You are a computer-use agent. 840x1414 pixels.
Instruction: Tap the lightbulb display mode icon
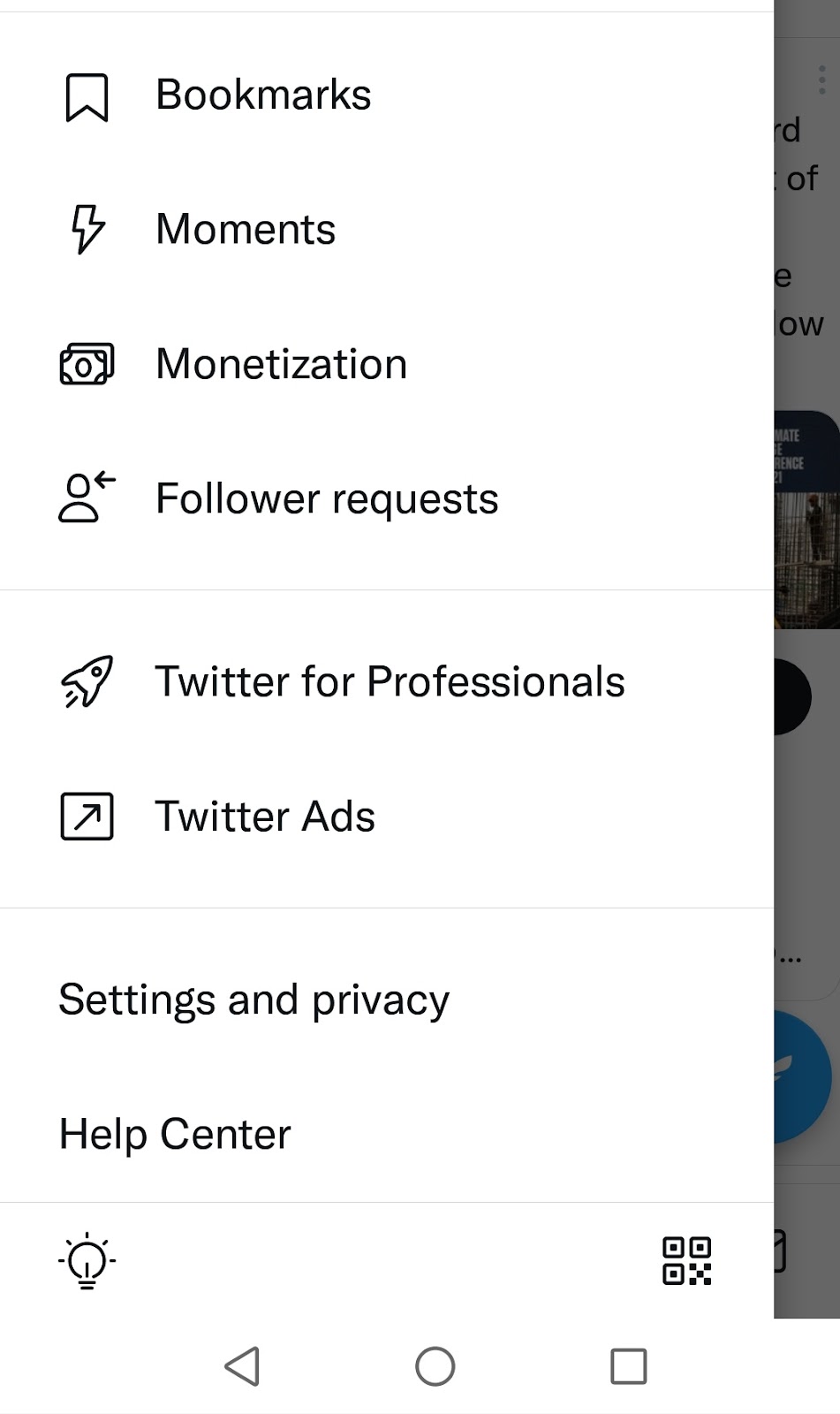87,1260
